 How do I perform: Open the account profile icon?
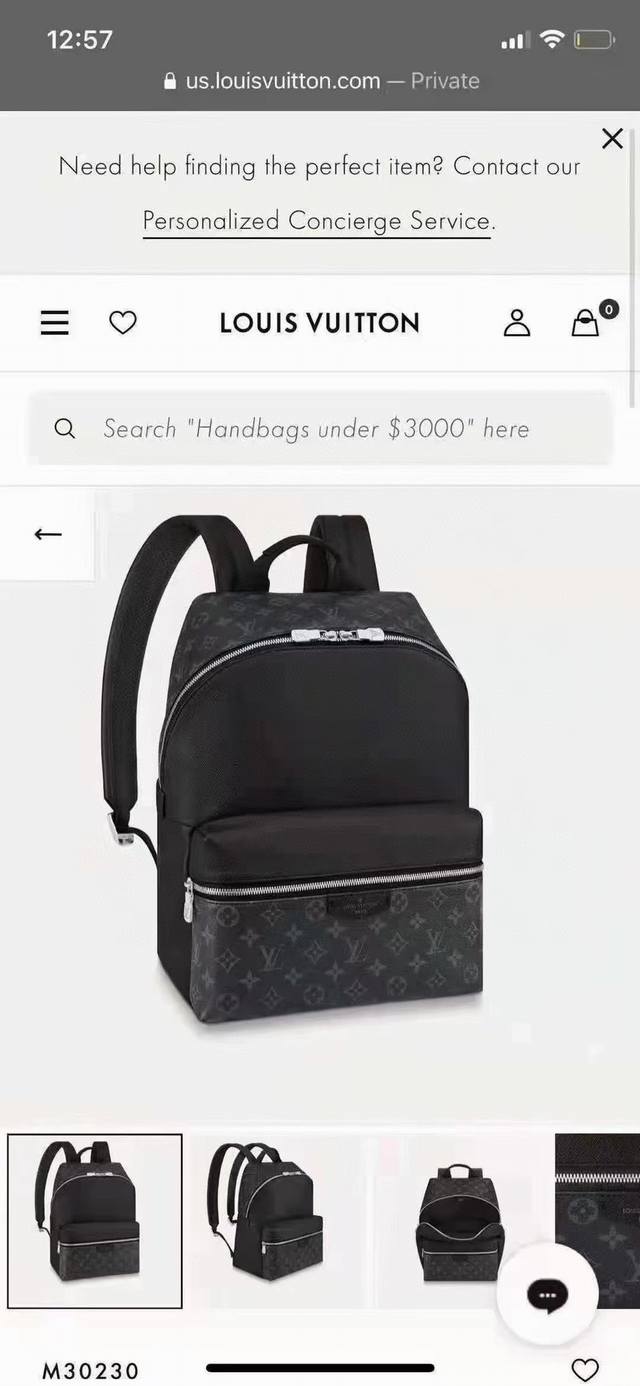point(516,323)
